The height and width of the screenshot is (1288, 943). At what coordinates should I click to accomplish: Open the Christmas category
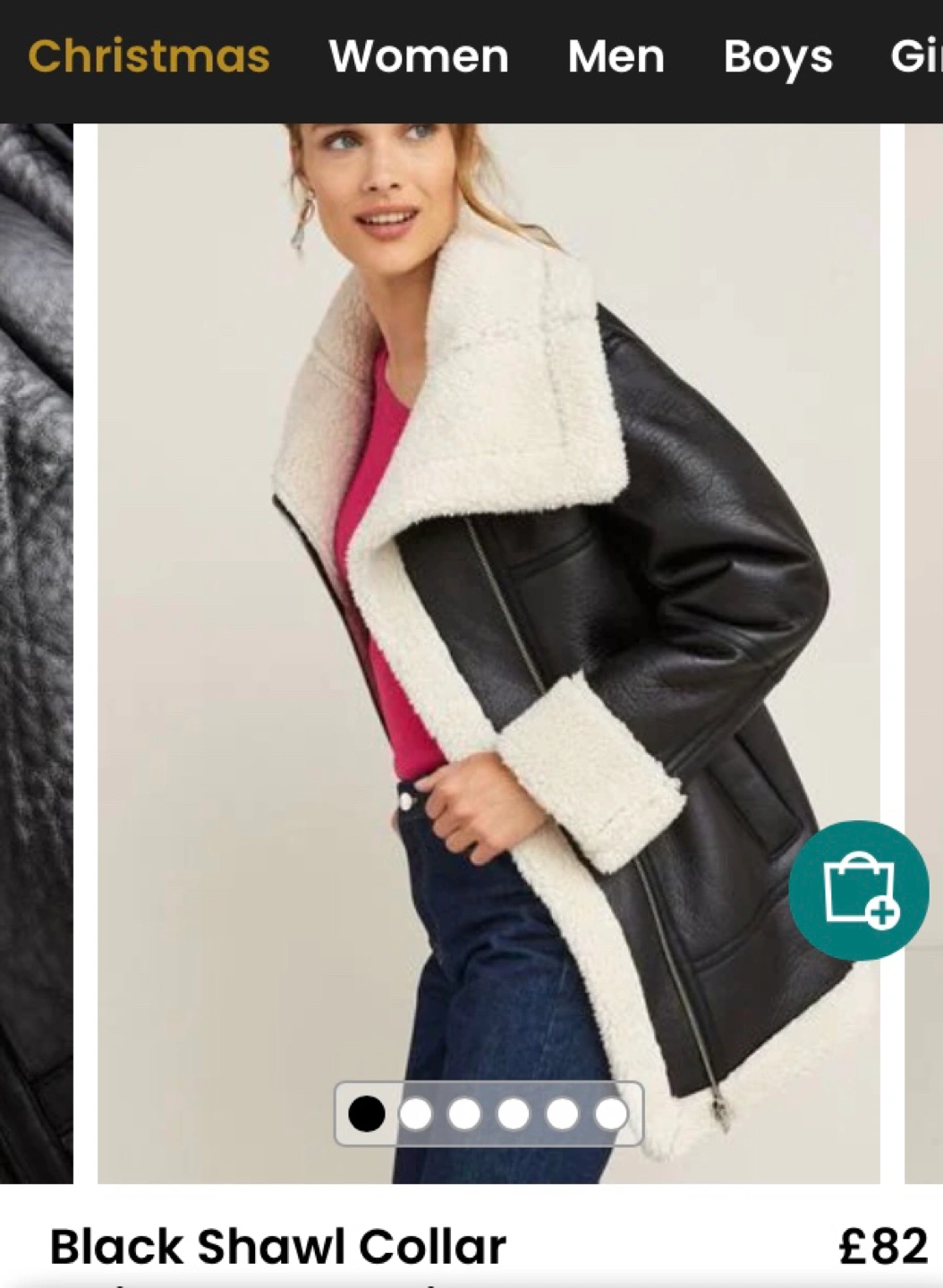149,56
